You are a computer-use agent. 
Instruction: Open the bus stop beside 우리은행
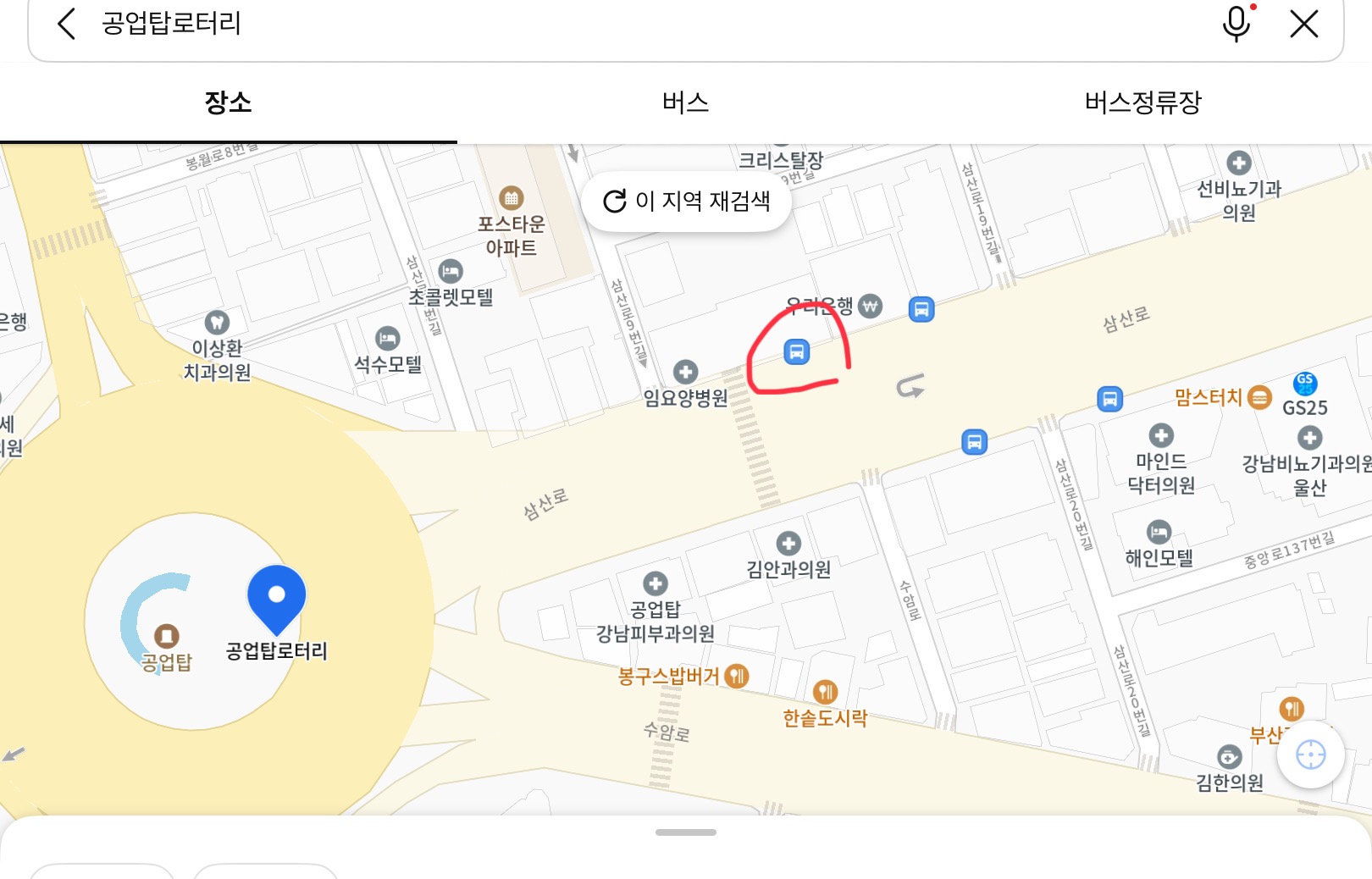click(921, 309)
